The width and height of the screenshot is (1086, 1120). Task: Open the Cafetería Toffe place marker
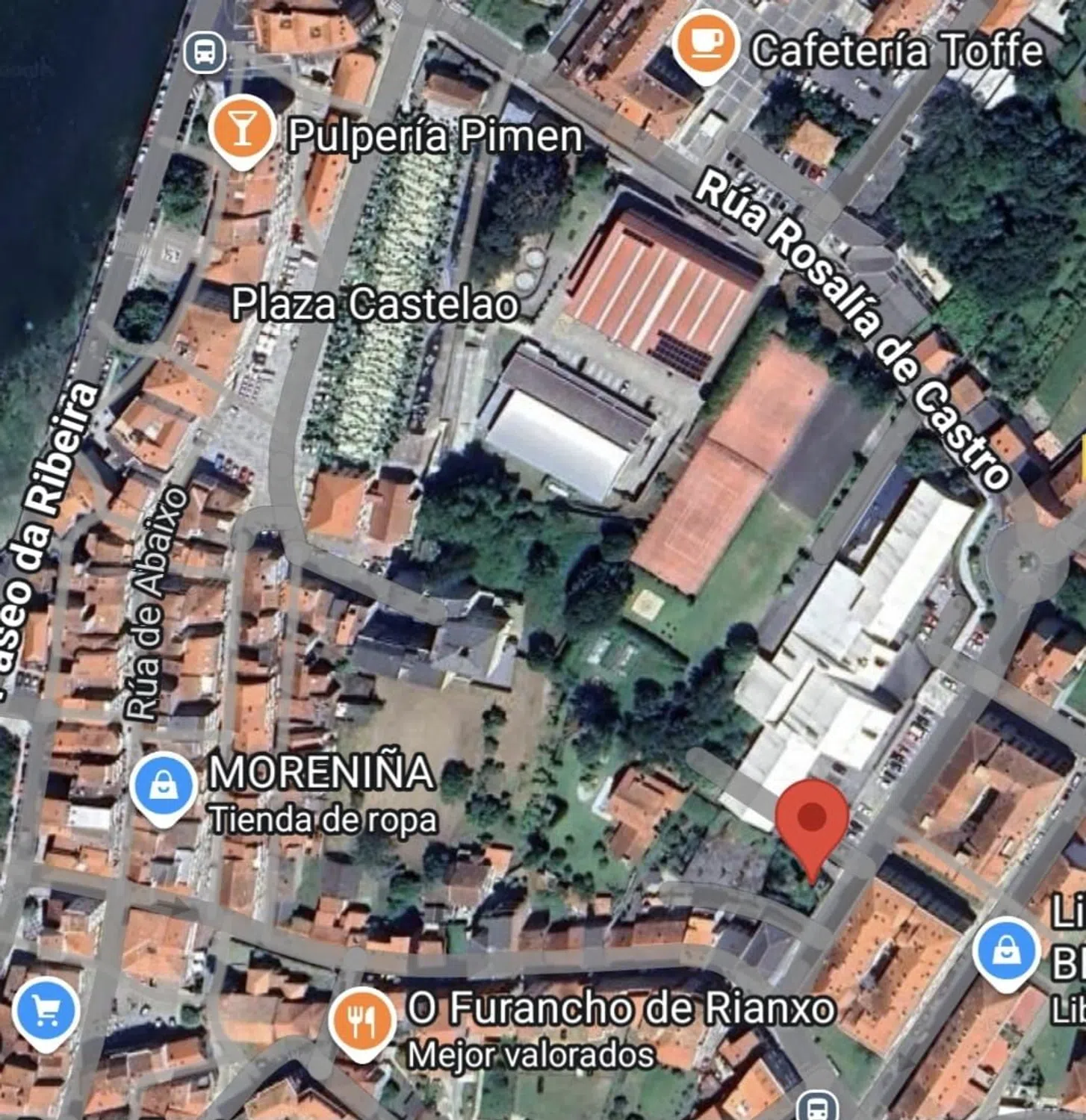(x=705, y=45)
